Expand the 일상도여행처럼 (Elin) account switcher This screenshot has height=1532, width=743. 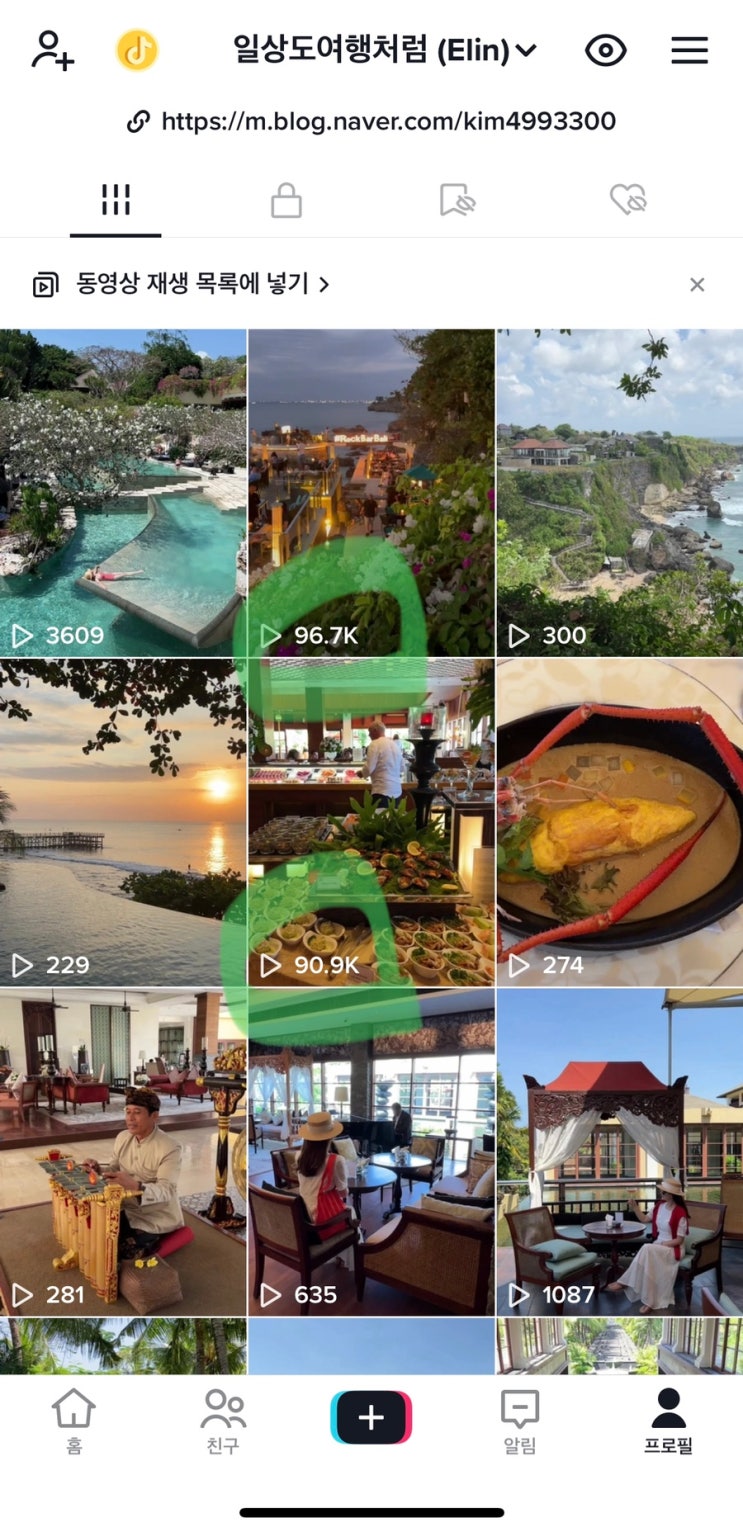click(385, 49)
